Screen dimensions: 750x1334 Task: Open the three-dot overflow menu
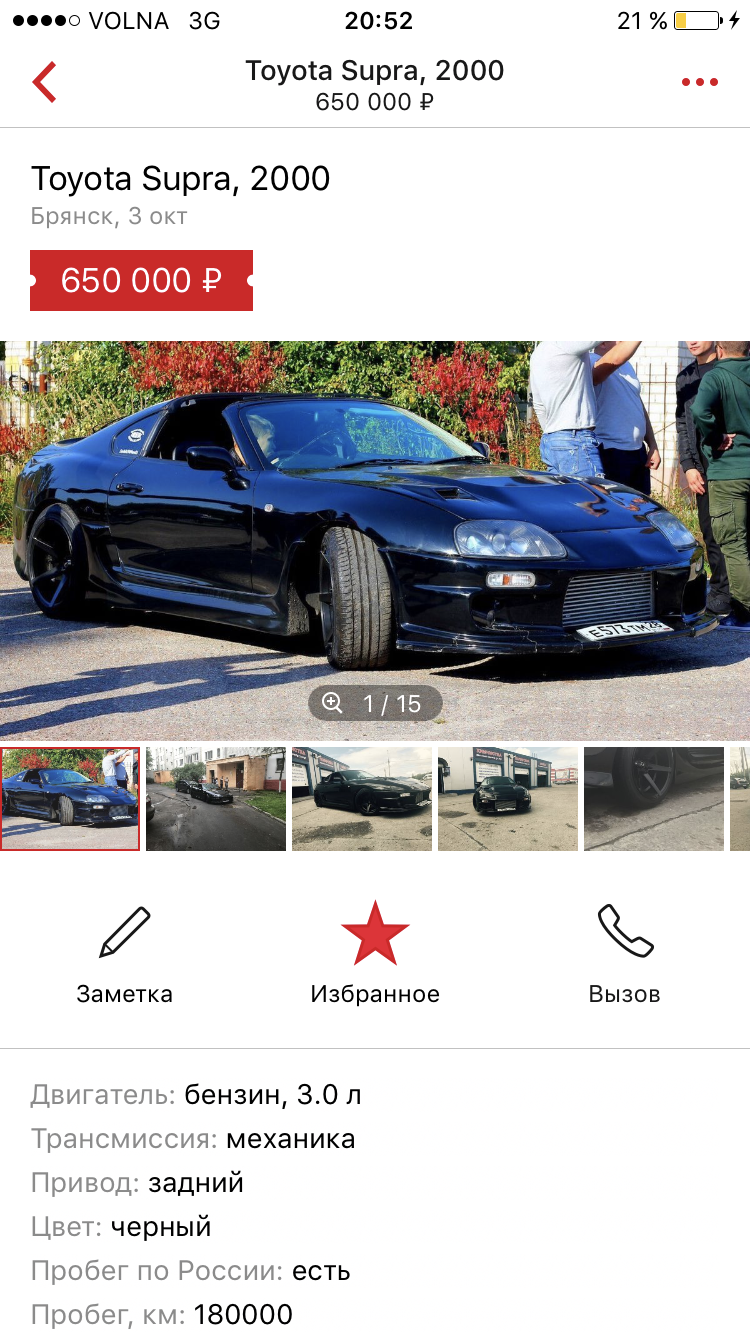(x=700, y=82)
